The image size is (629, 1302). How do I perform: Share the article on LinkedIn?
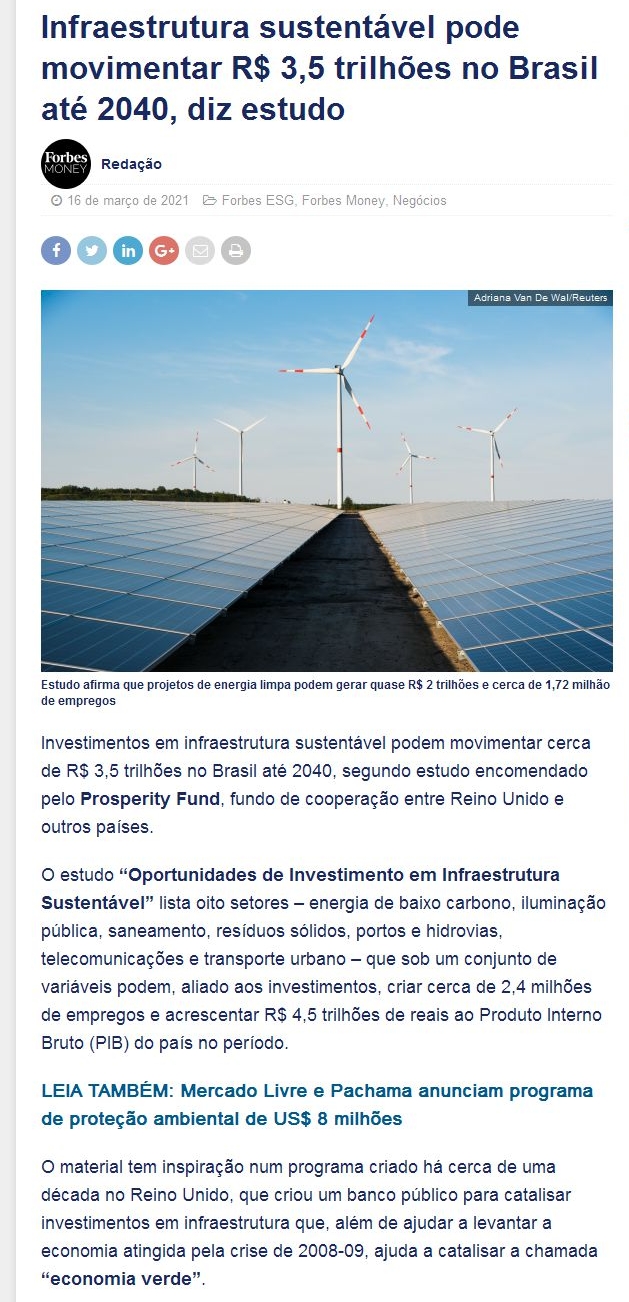(128, 250)
